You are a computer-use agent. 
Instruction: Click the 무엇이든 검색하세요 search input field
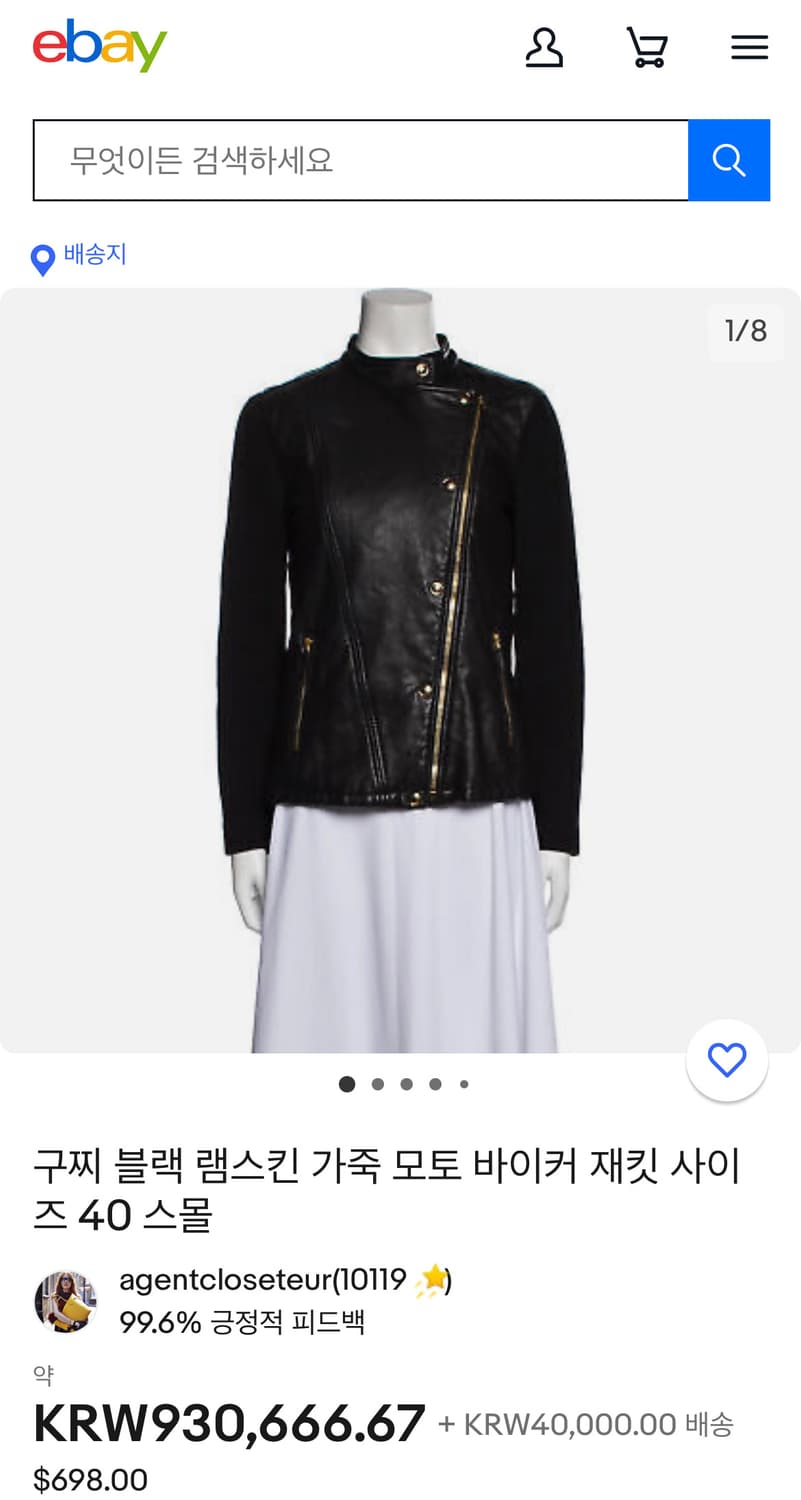[361, 160]
